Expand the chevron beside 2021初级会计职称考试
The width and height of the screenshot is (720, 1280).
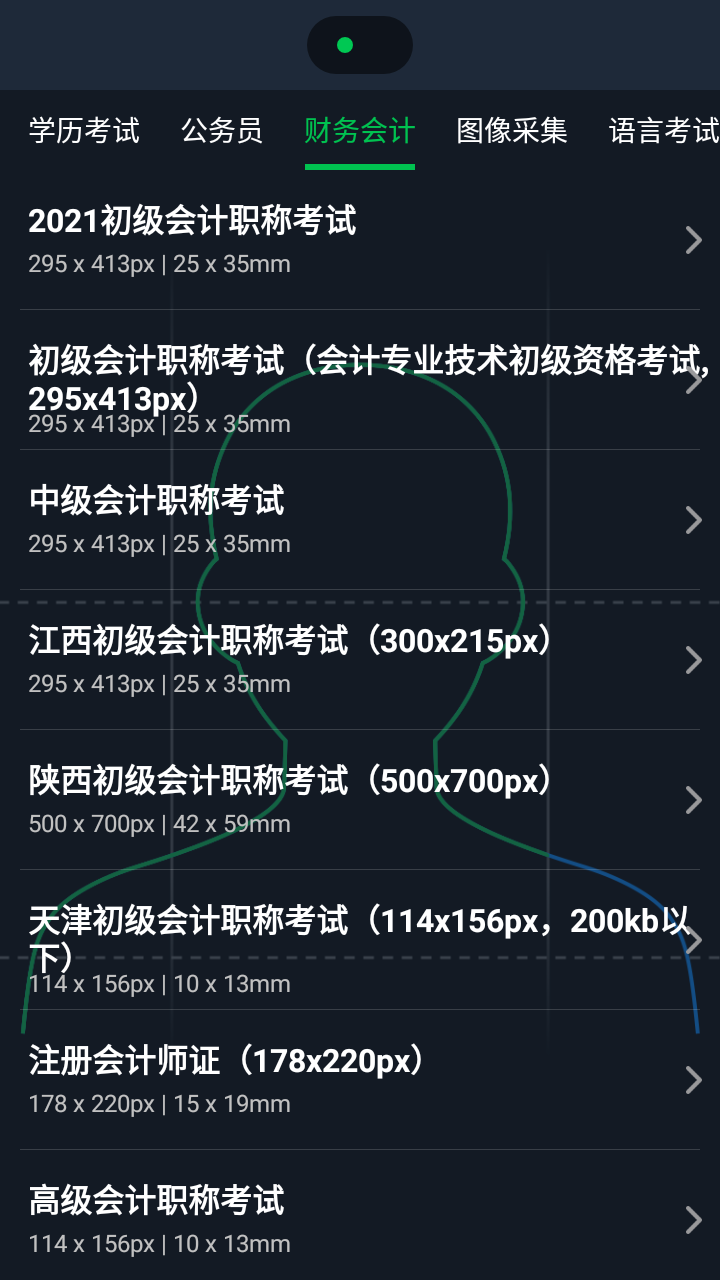[x=692, y=240]
